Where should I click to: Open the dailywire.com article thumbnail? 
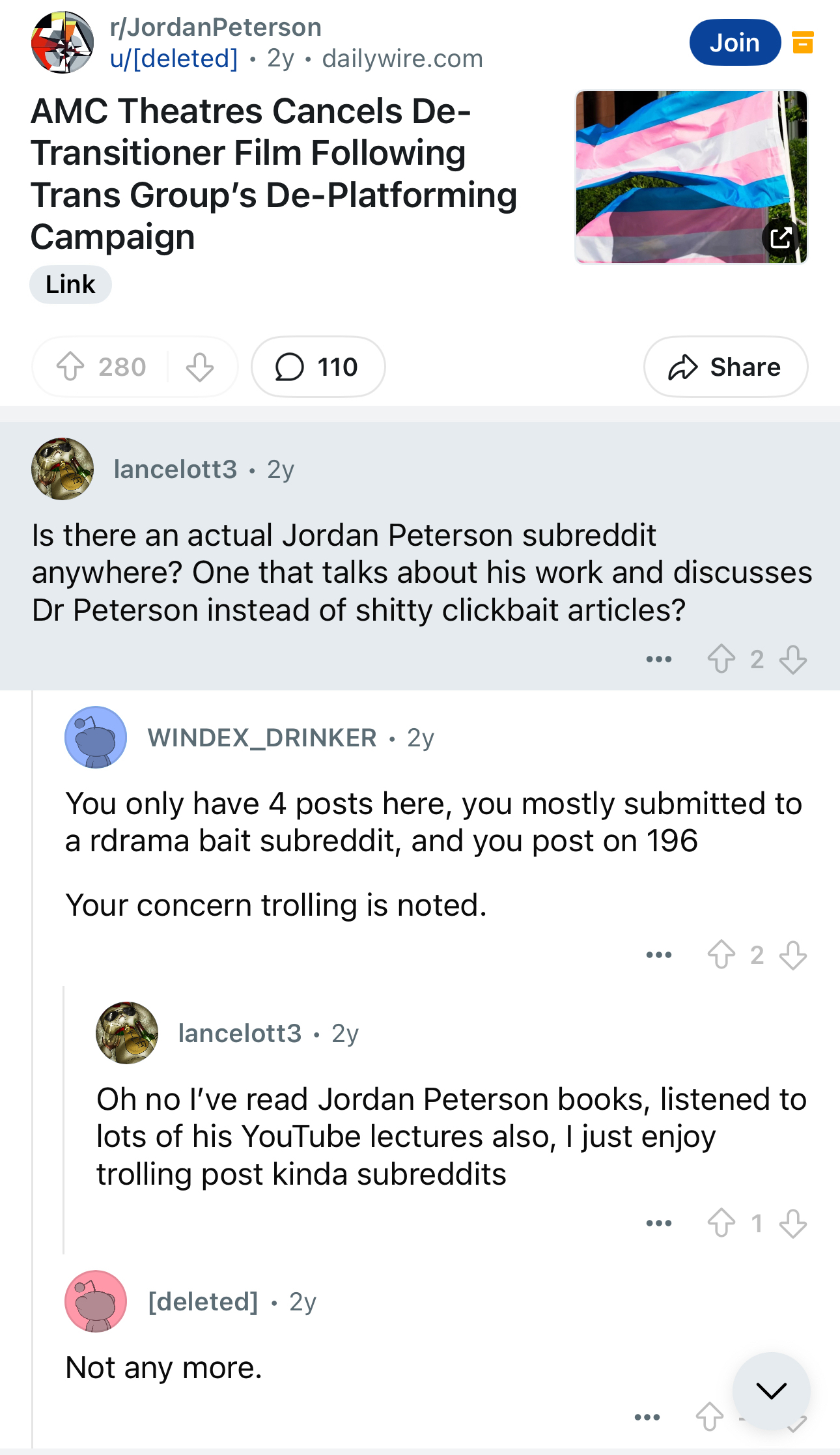click(x=691, y=177)
